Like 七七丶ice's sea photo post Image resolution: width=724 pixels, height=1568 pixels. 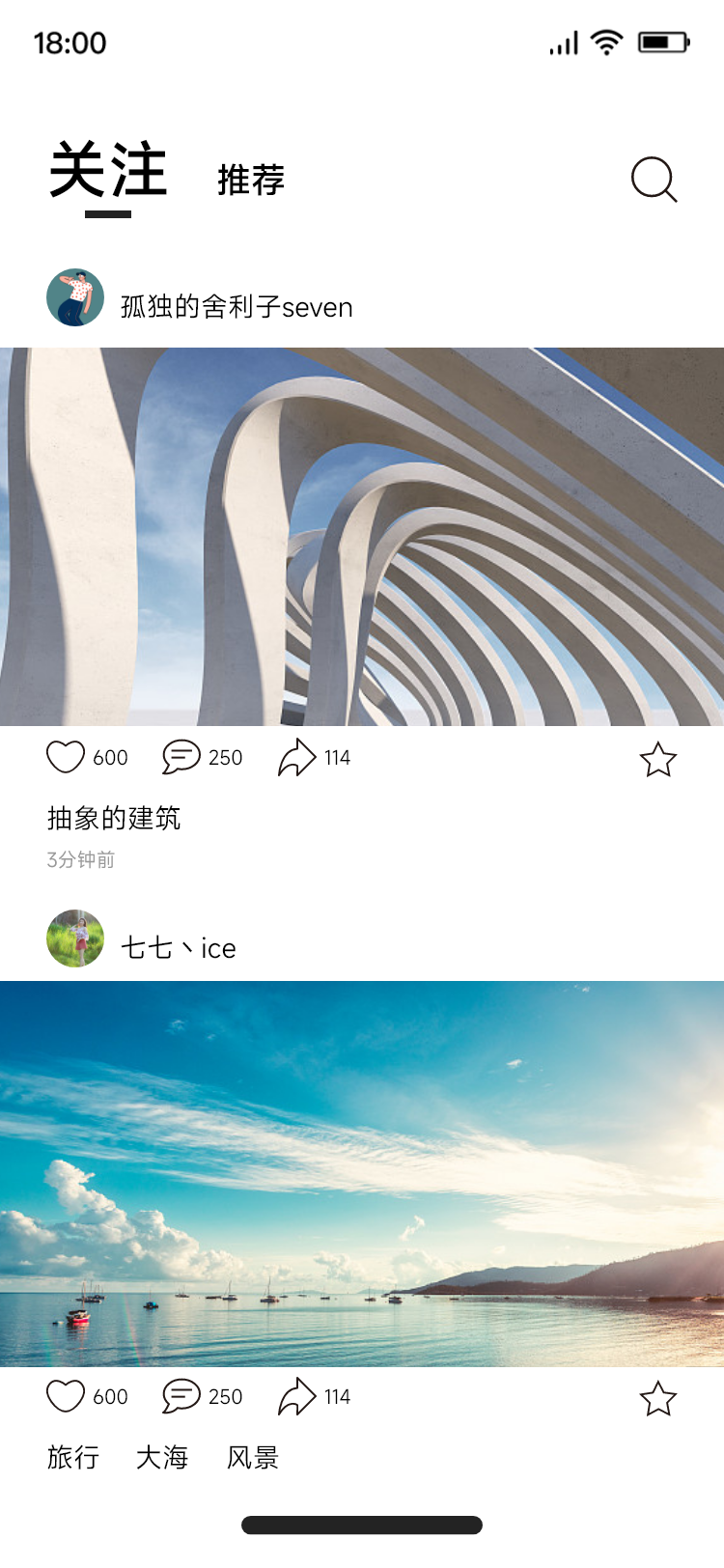click(66, 1397)
